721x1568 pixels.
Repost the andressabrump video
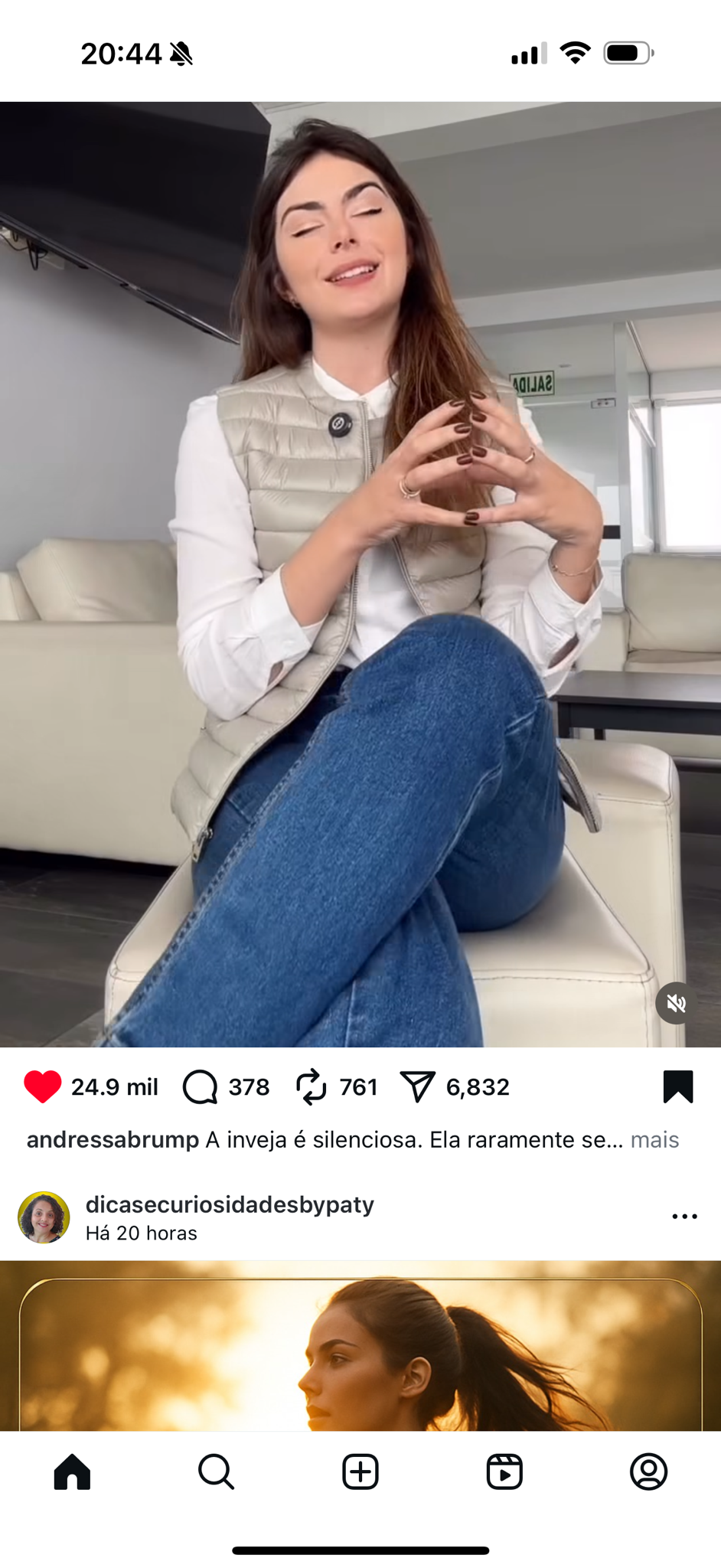(x=311, y=1086)
